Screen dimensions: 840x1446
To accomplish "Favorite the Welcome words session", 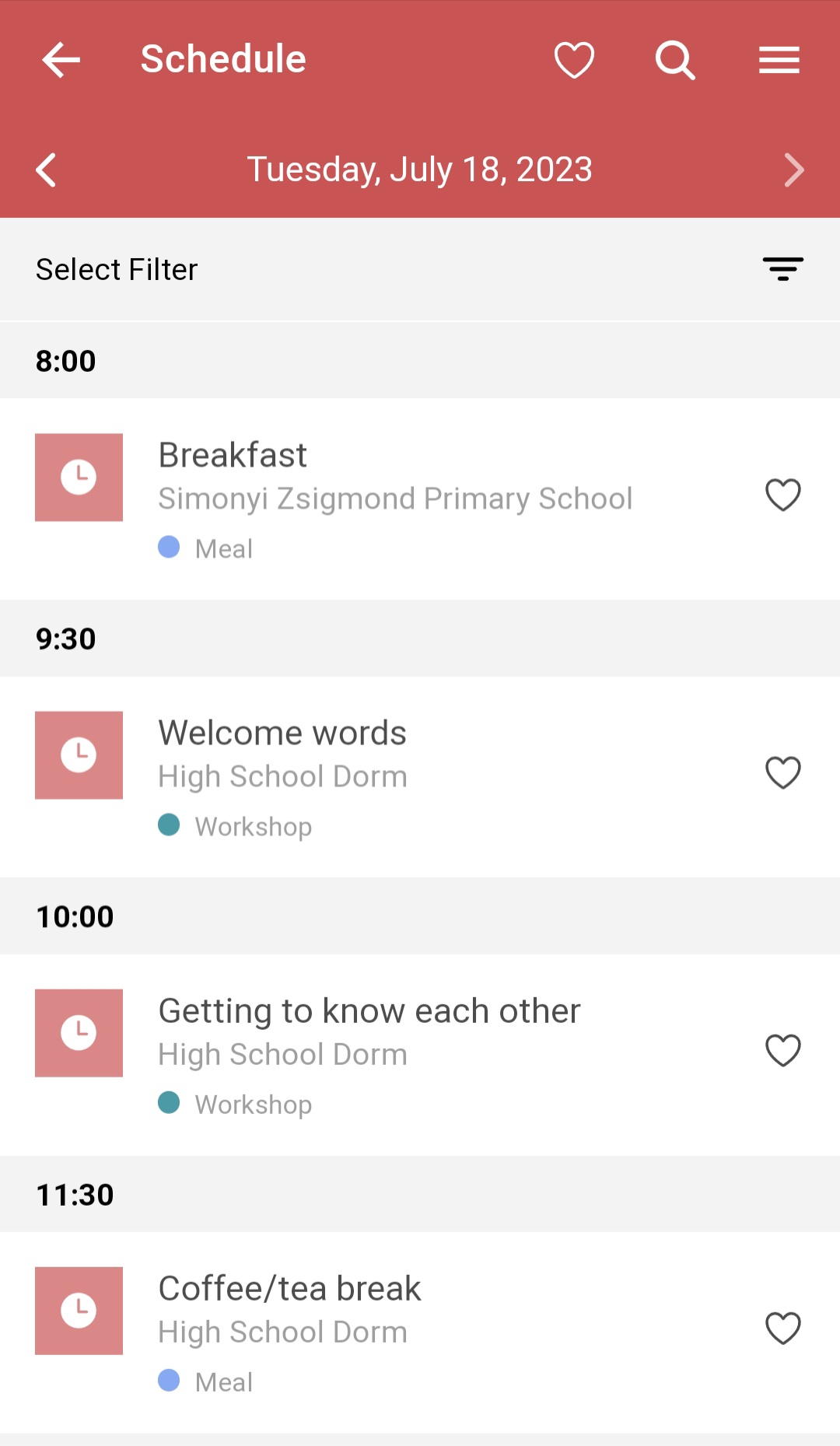I will point(782,772).
